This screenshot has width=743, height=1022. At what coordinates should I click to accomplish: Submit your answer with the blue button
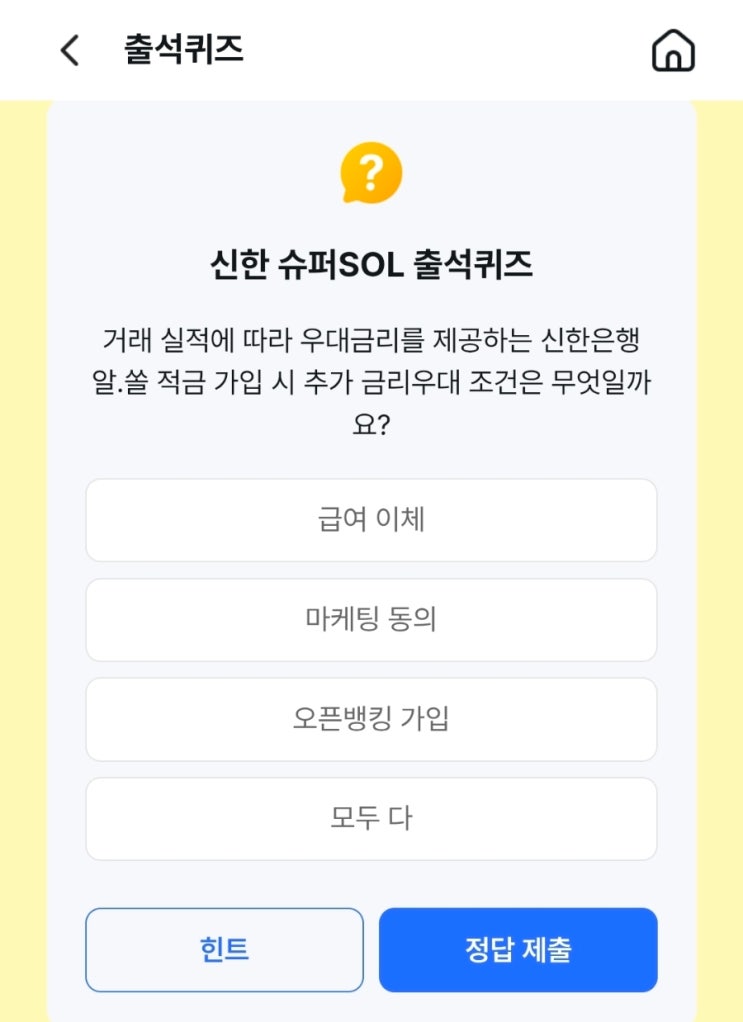coord(518,949)
